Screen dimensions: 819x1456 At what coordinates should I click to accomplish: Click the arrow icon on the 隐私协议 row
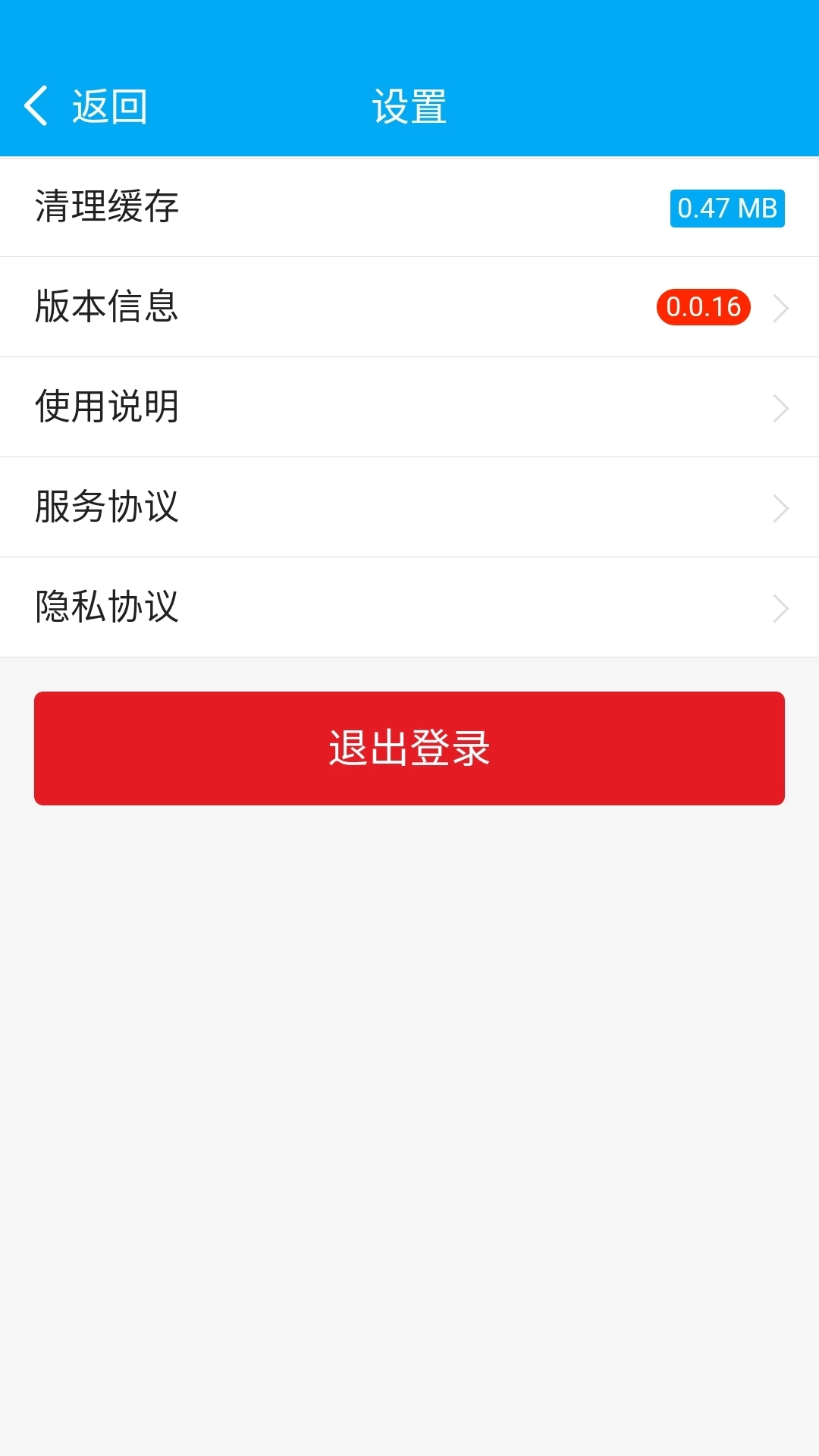click(782, 607)
